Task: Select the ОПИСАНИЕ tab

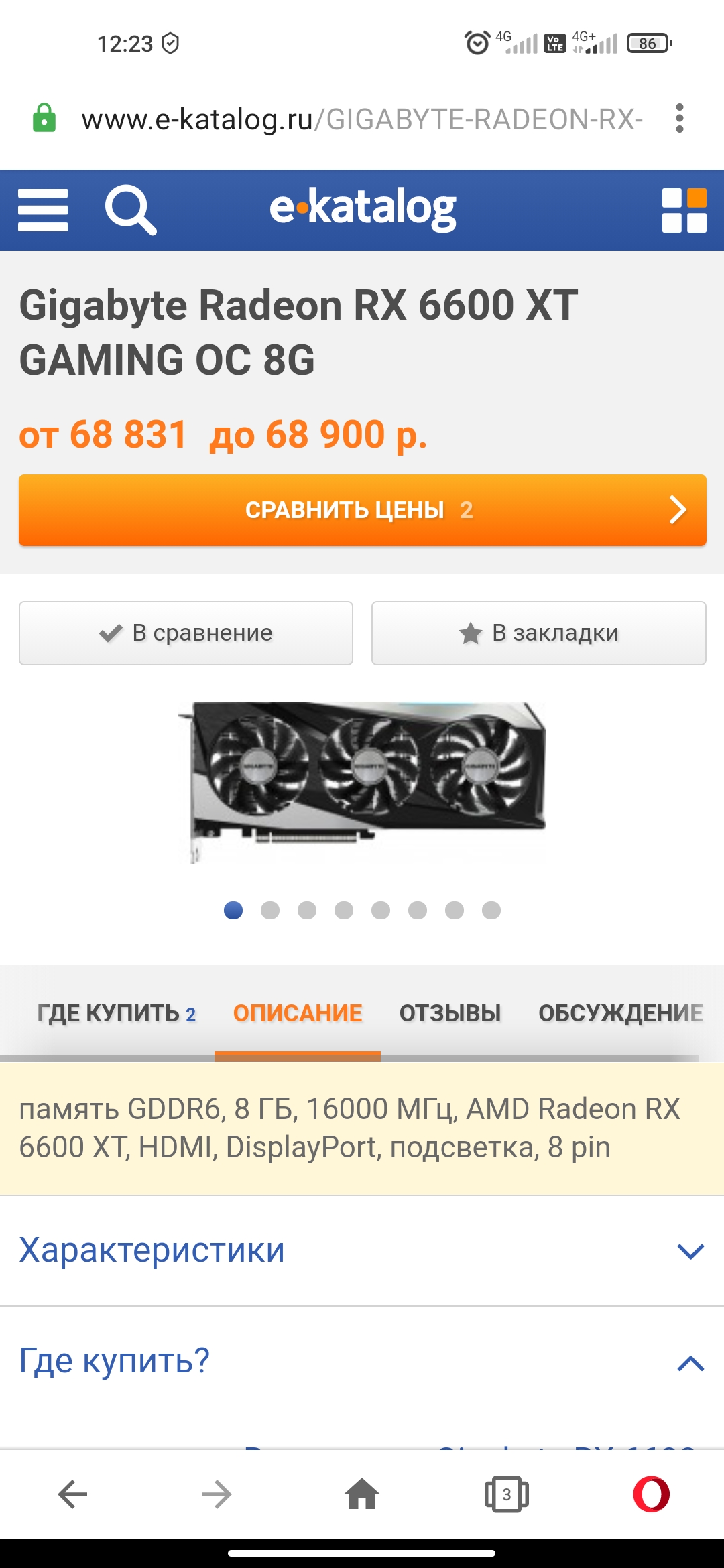Action: point(298,1013)
